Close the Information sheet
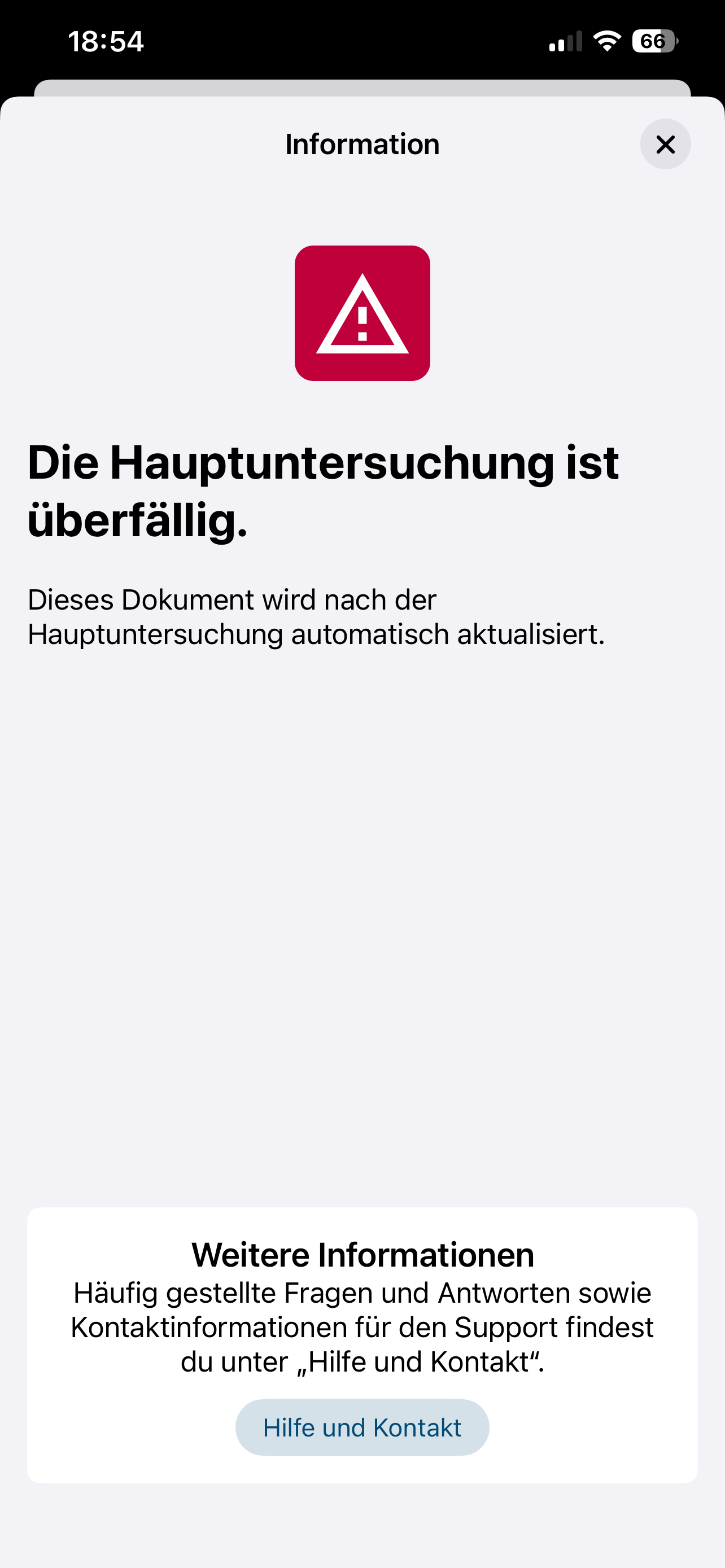725x1568 pixels. [x=665, y=144]
